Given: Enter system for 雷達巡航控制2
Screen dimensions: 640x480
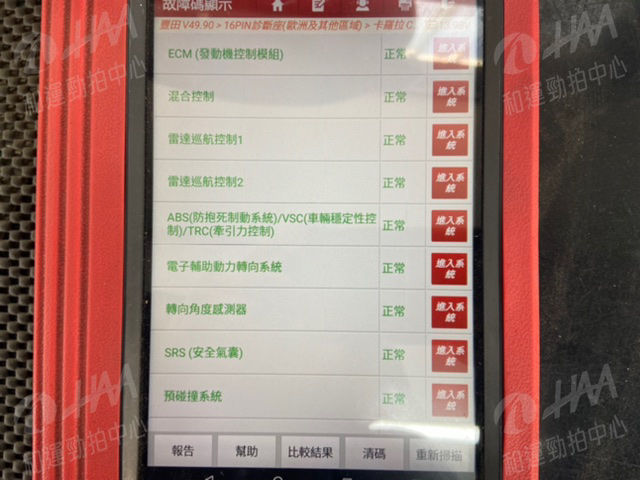Looking at the screenshot, I should 450,182.
